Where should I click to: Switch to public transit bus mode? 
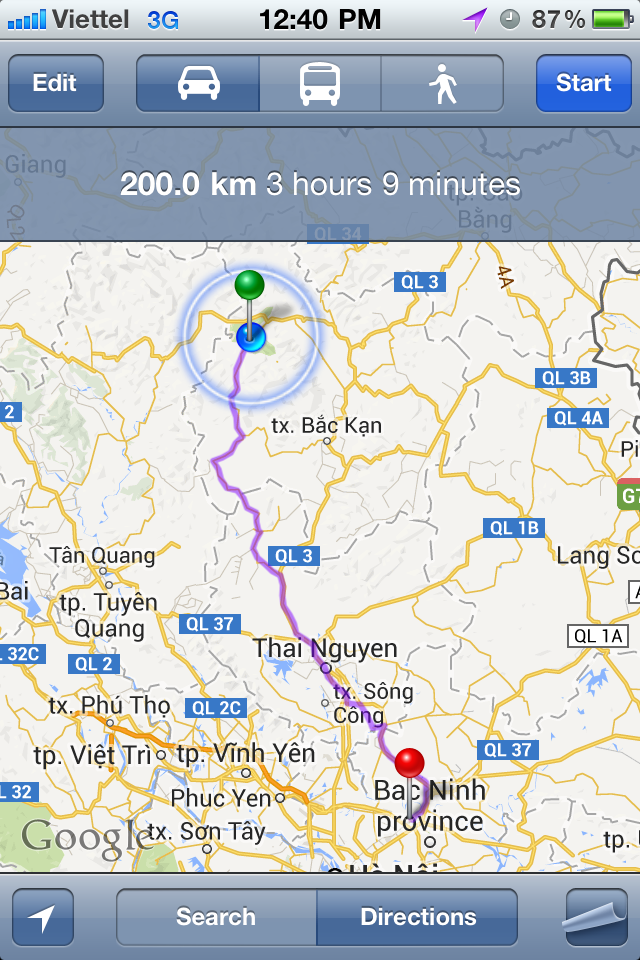[x=320, y=83]
